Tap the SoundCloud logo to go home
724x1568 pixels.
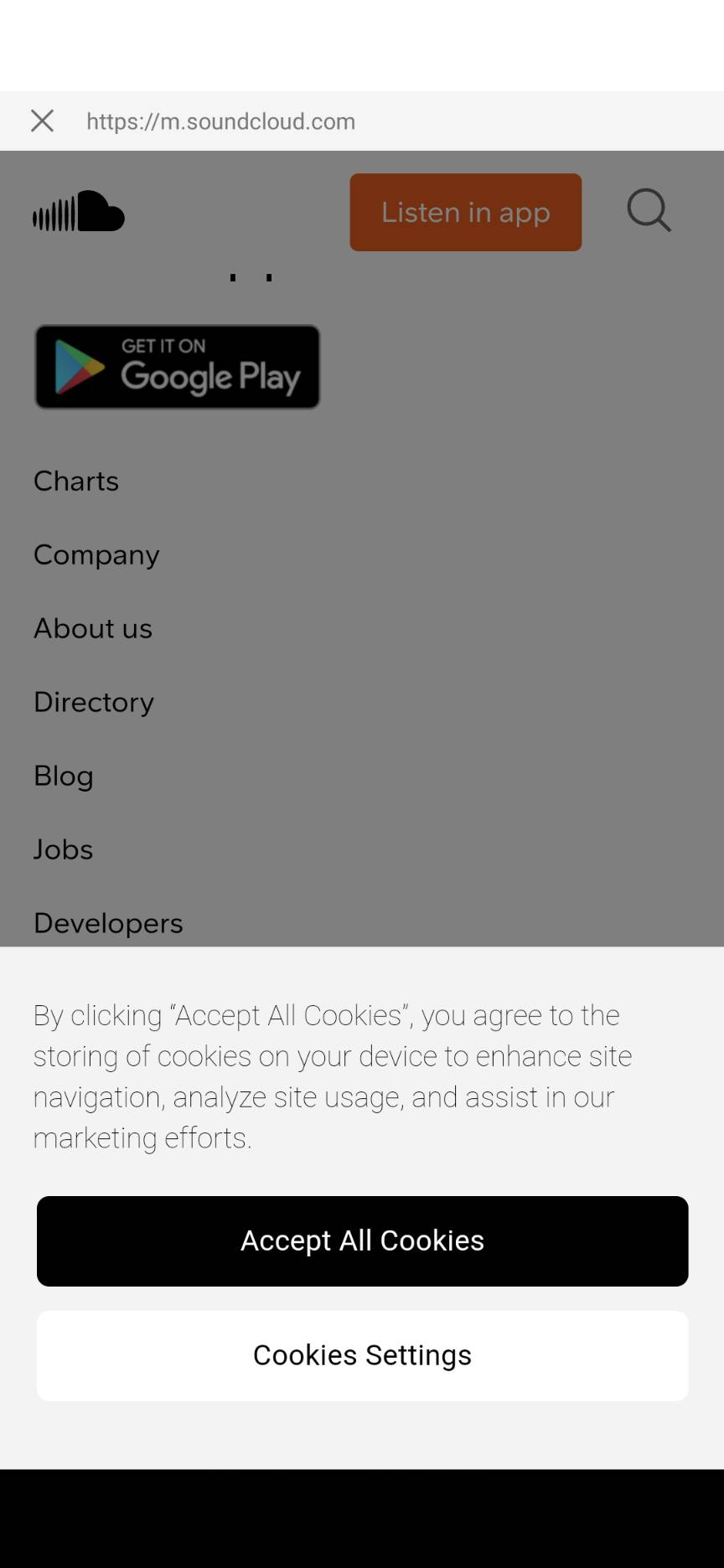(x=79, y=211)
